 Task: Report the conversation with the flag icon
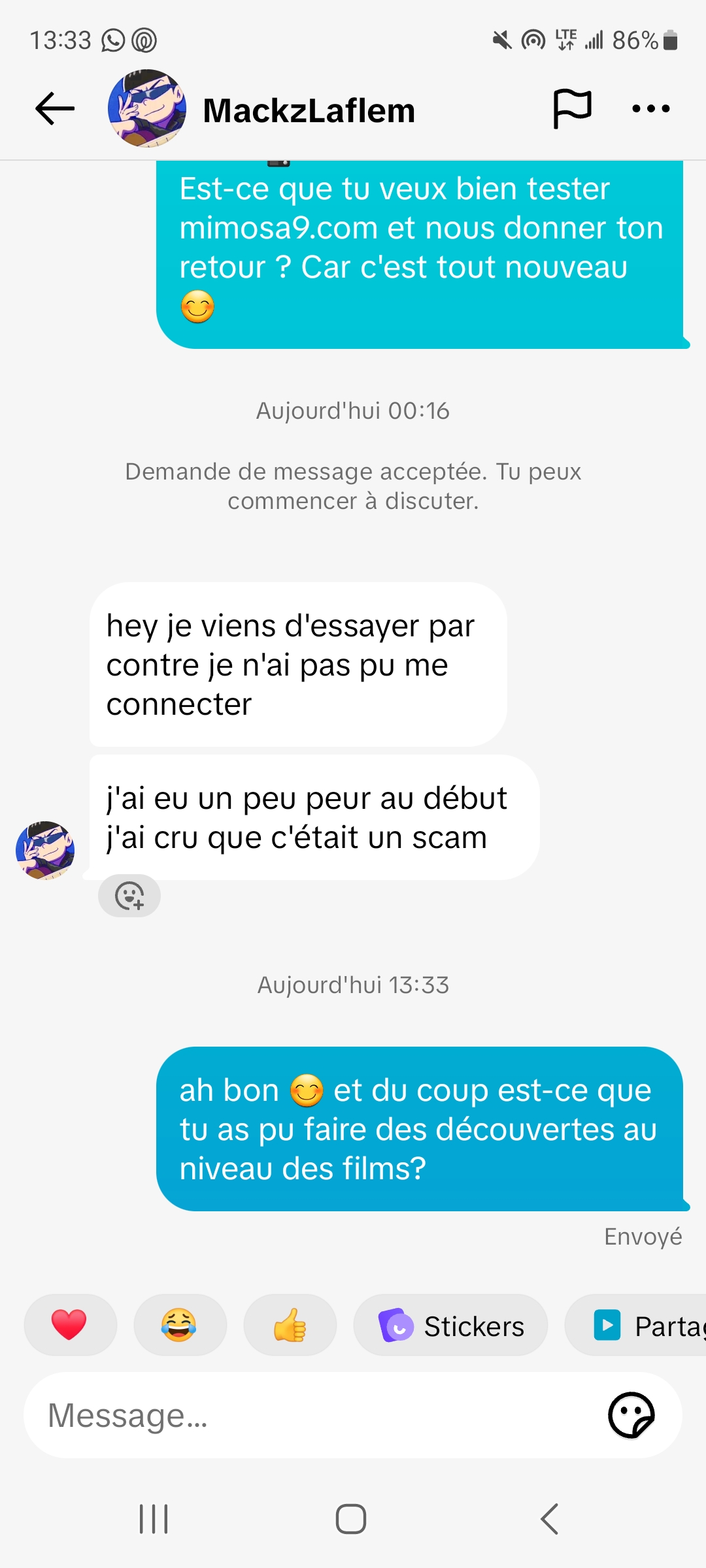coord(572,109)
